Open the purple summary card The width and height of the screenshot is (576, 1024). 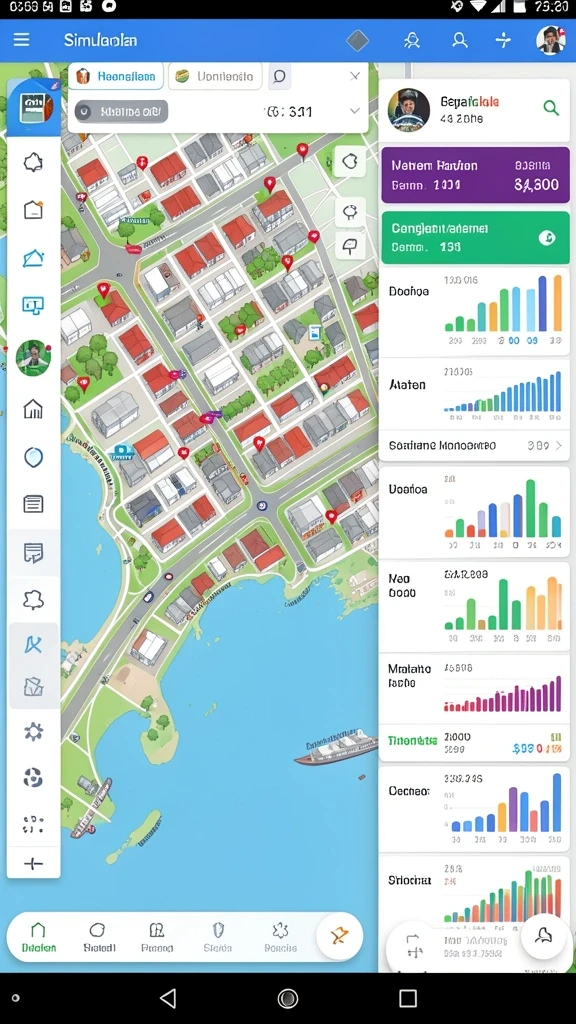[x=475, y=175]
